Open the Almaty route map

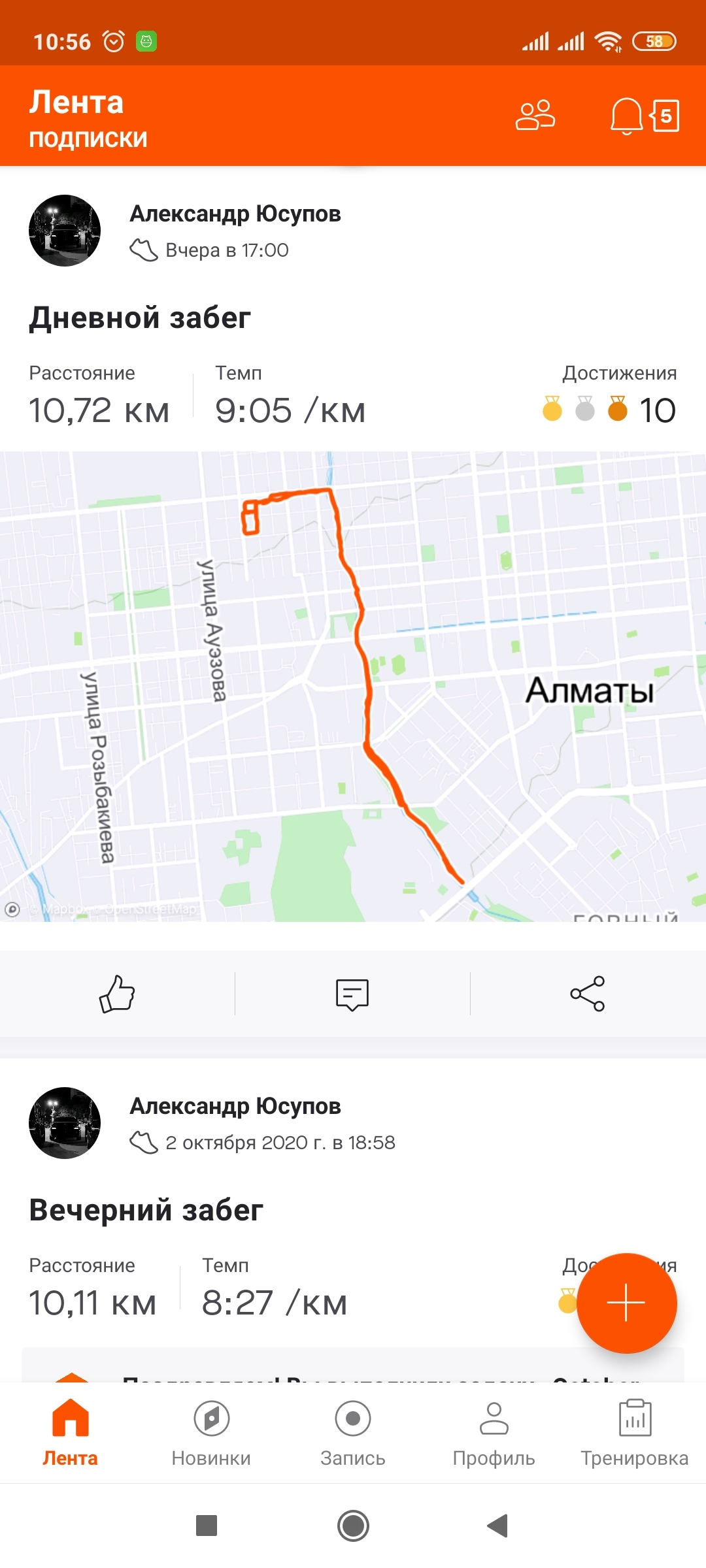point(353,686)
